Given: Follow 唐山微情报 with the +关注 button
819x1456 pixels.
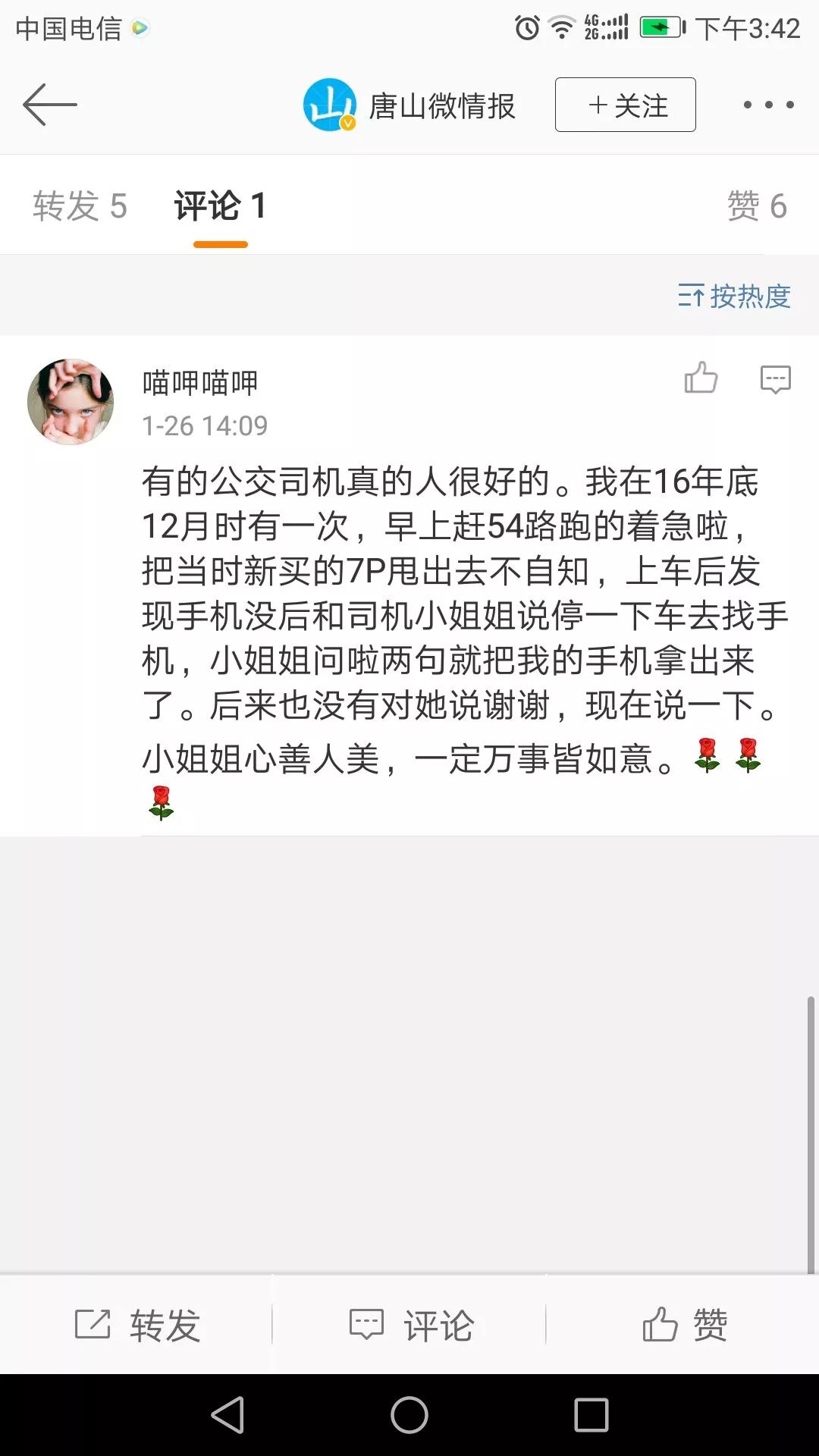Looking at the screenshot, I should tap(625, 105).
